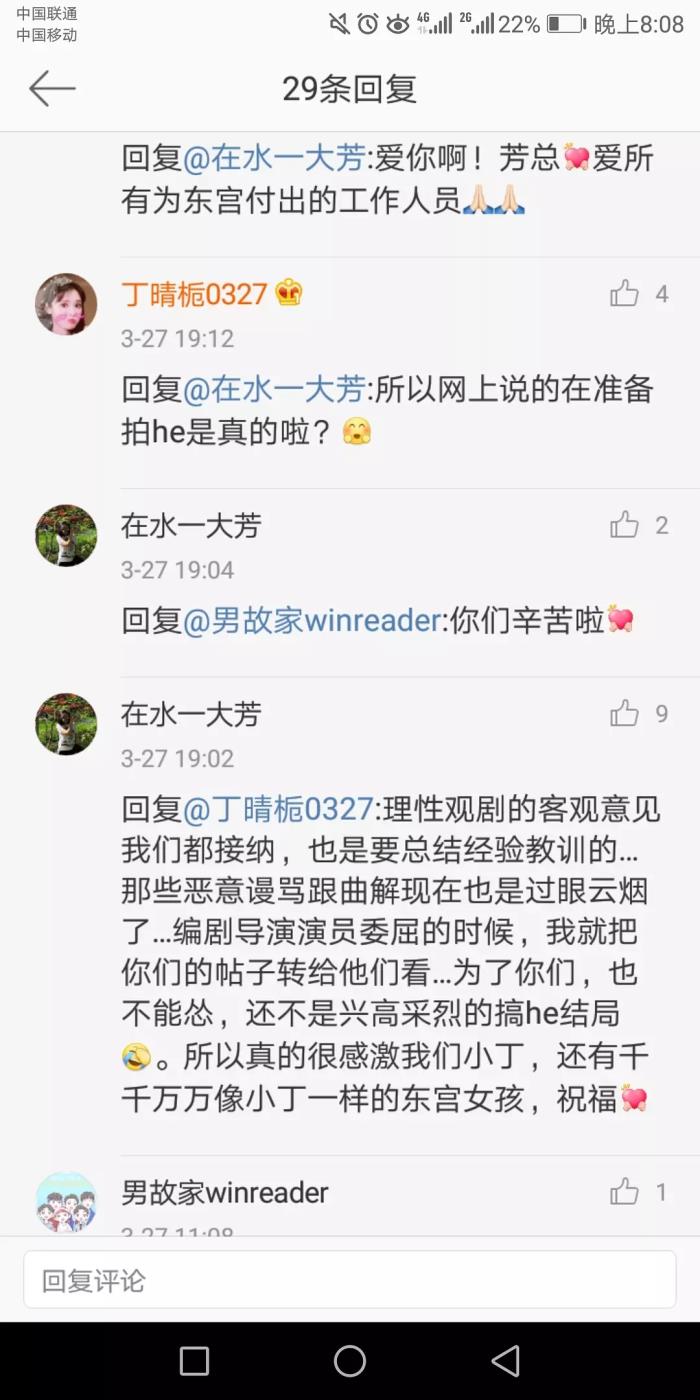This screenshot has height=1400, width=700.
Task: Tap the username 男故家winreader at the bottom
Action: pos(225,1192)
